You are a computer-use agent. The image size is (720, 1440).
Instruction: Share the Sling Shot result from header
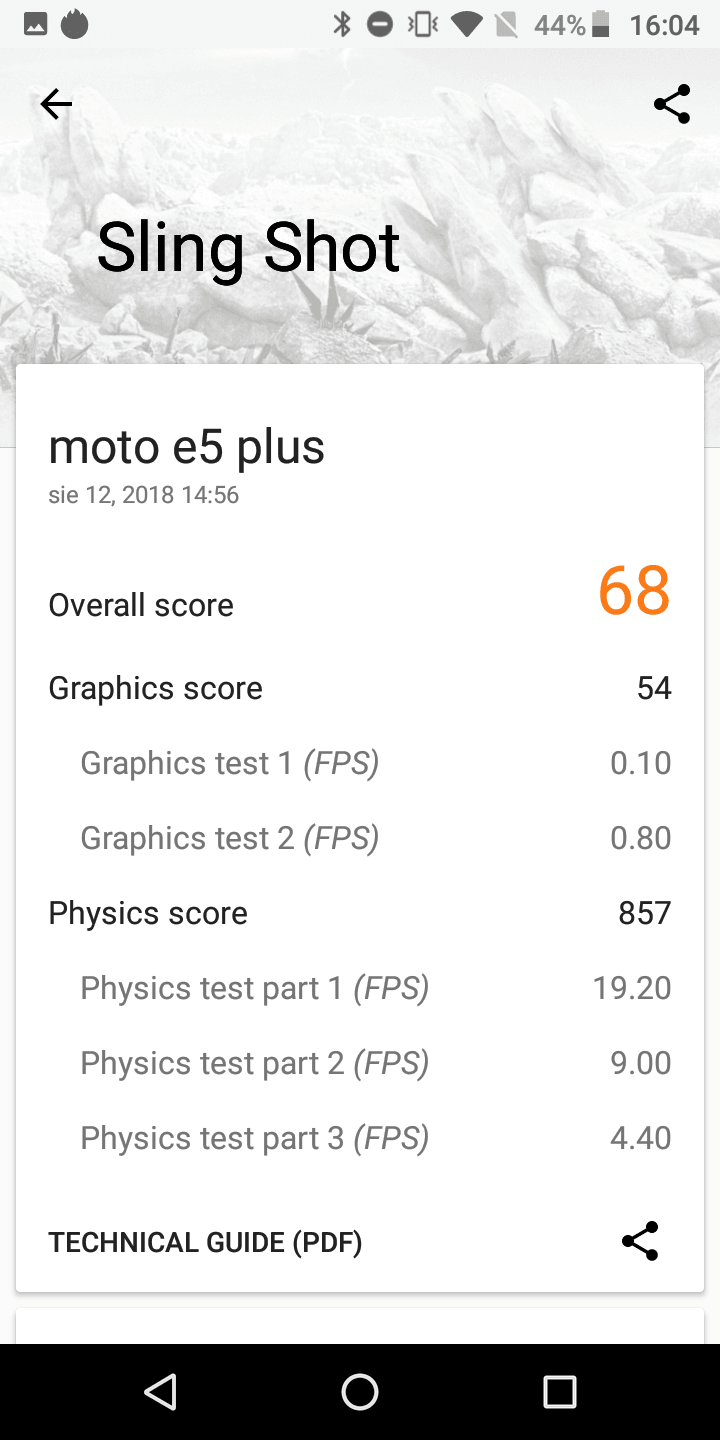[x=672, y=104]
